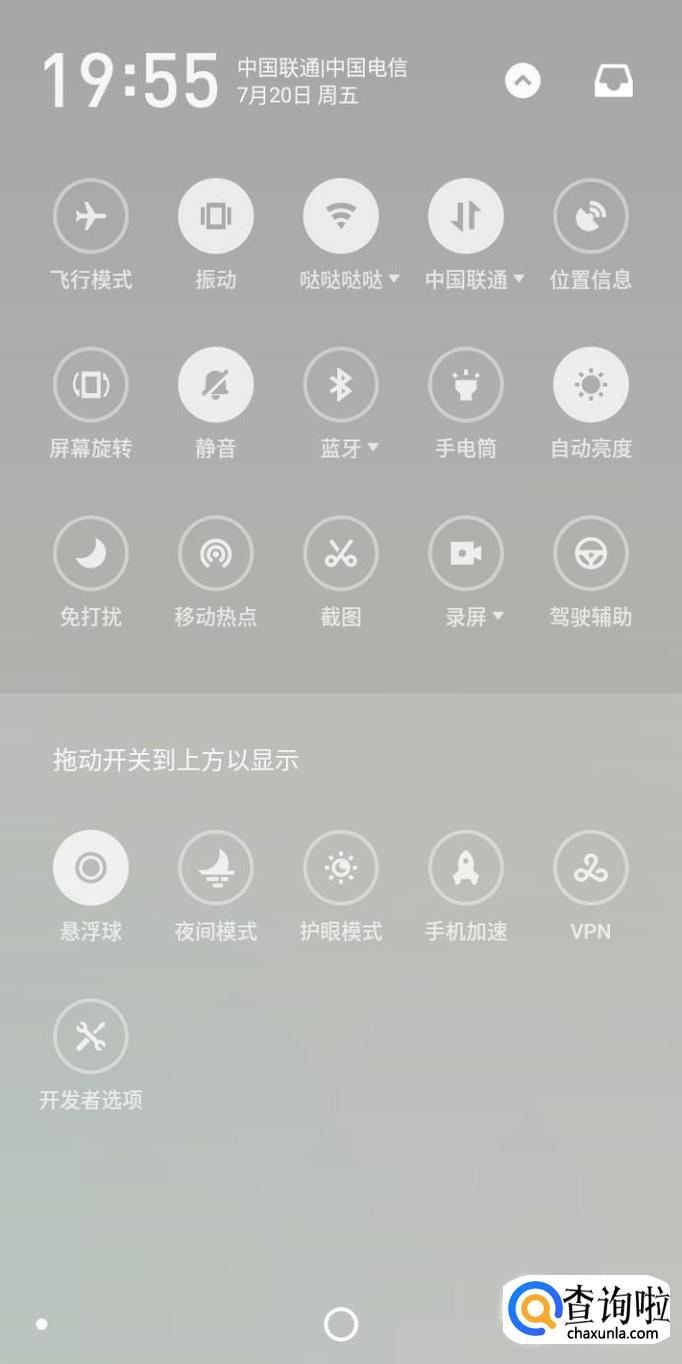The height and width of the screenshot is (1364, 682).
Task: Turn on Bluetooth (蓝牙)
Action: pos(341,385)
